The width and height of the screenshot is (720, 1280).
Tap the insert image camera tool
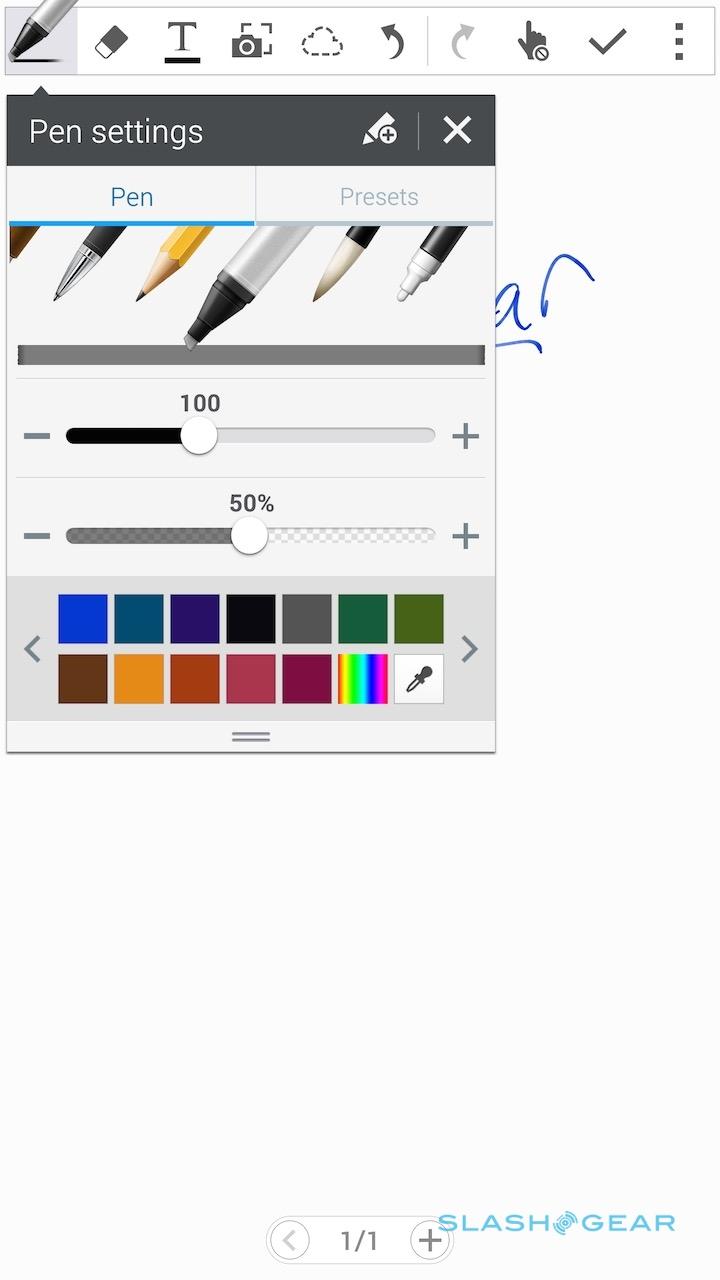click(251, 42)
